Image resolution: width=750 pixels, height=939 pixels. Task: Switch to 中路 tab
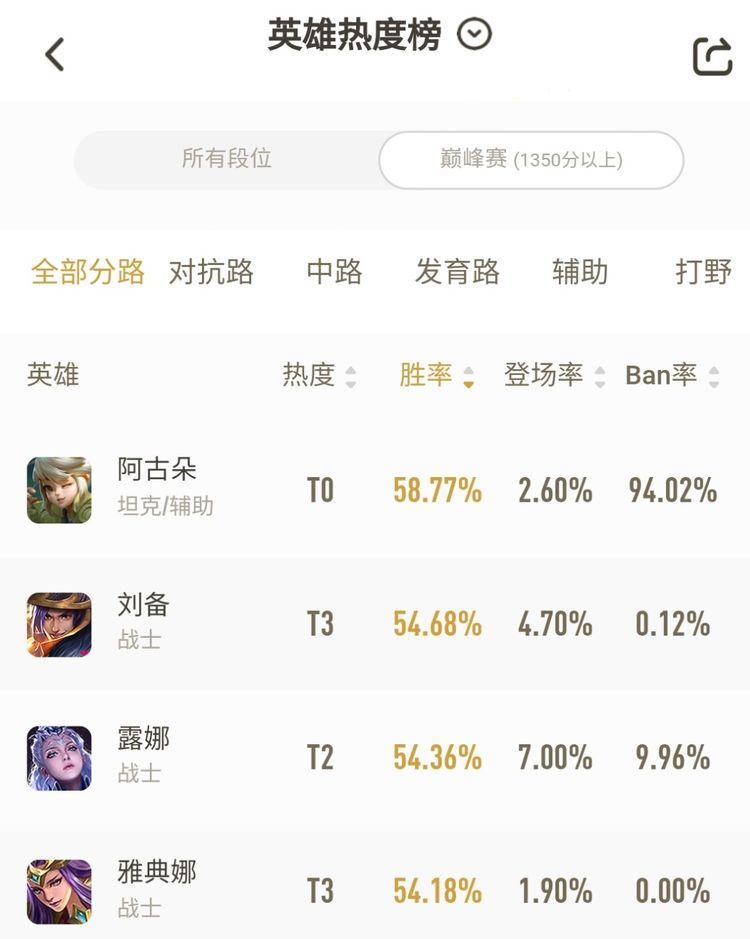[x=334, y=272]
